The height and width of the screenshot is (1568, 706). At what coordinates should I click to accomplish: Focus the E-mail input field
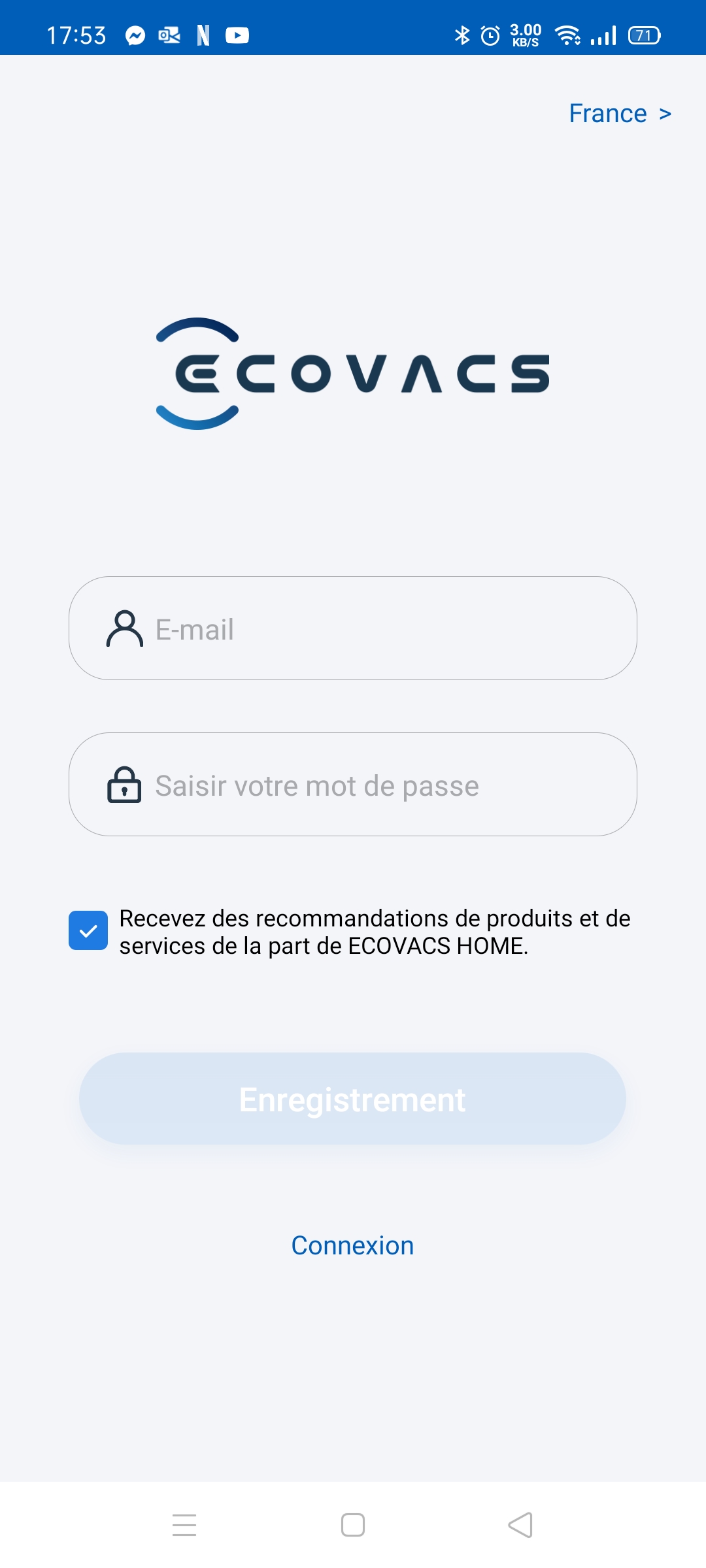pos(353,628)
